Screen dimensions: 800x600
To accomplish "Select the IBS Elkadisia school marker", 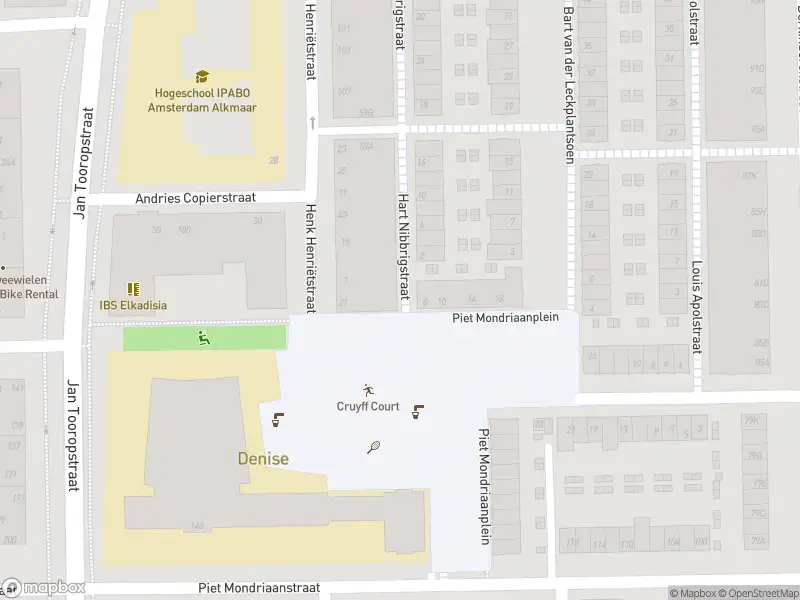I will [132, 289].
